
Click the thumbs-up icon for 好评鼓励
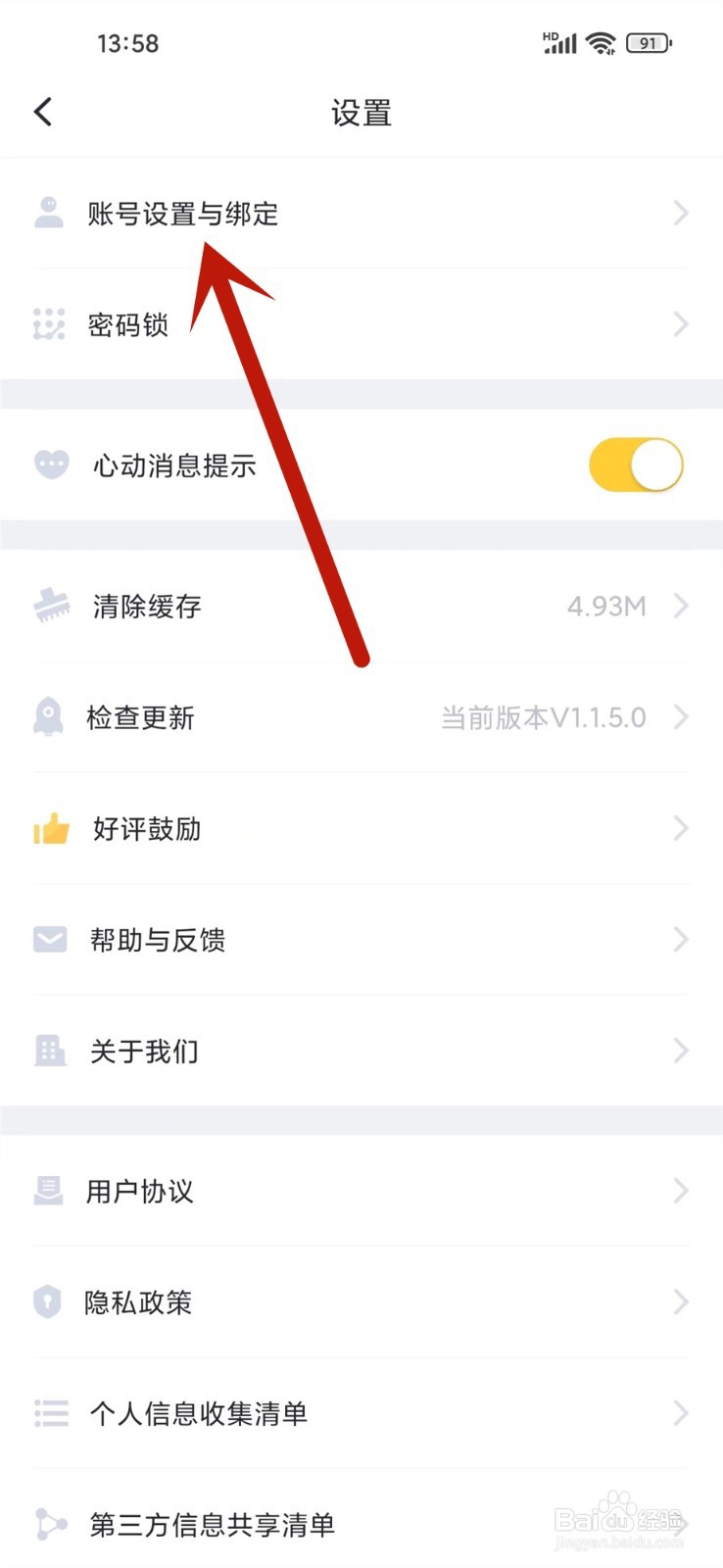51,828
